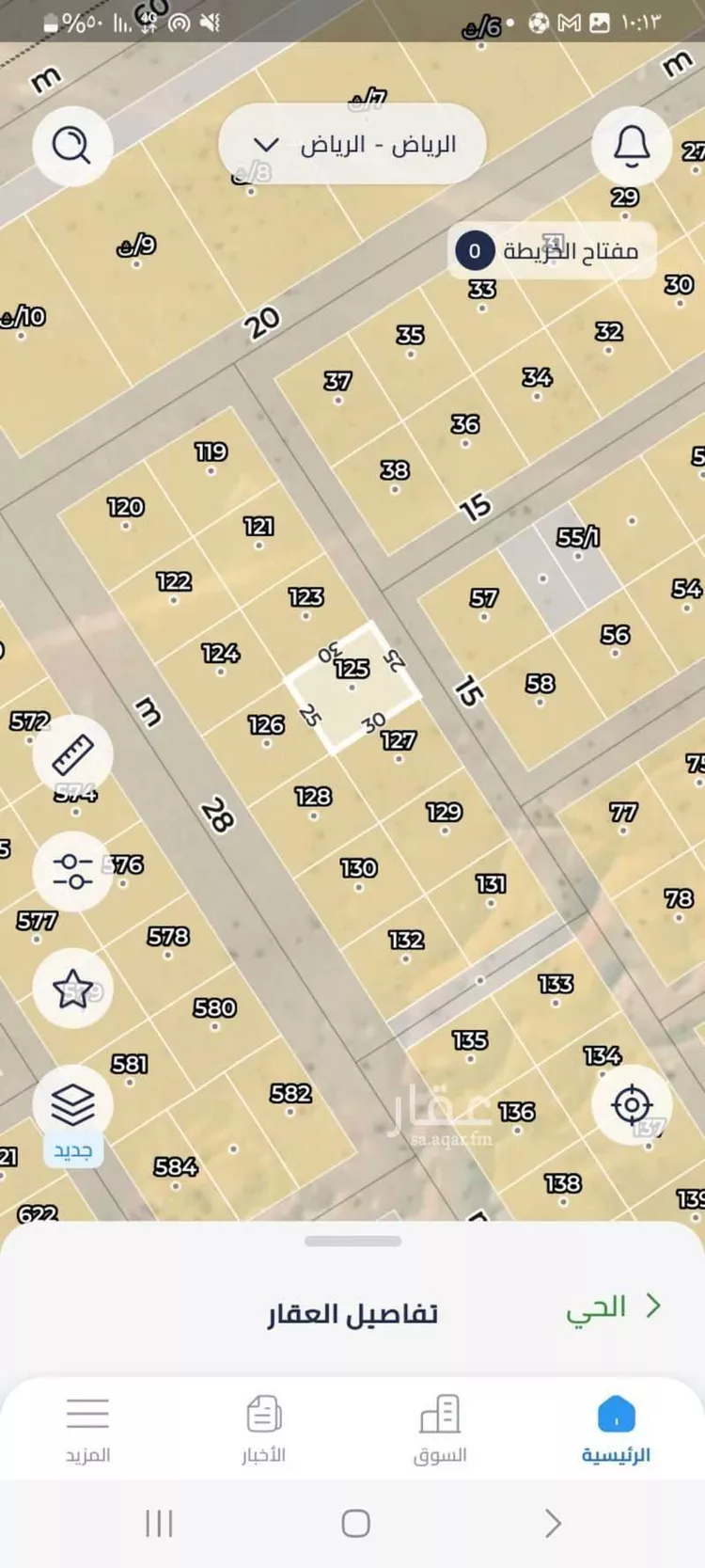Open the map layers button

point(73,1105)
